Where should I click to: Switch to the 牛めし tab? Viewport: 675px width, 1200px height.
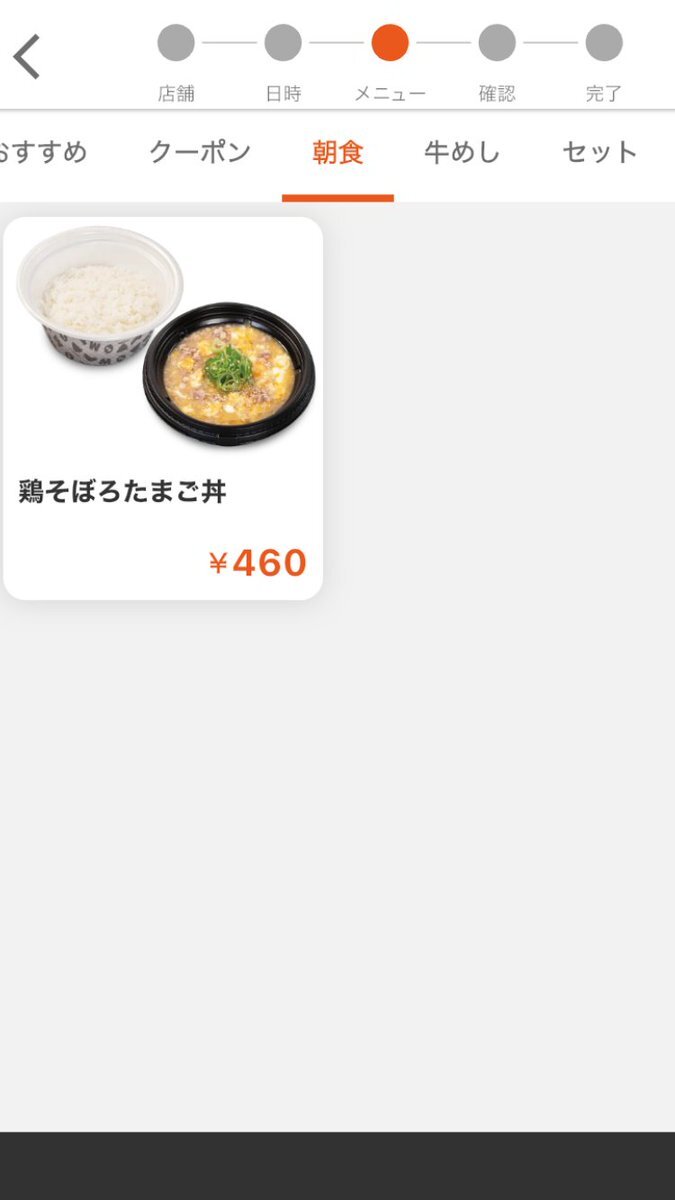tap(462, 152)
